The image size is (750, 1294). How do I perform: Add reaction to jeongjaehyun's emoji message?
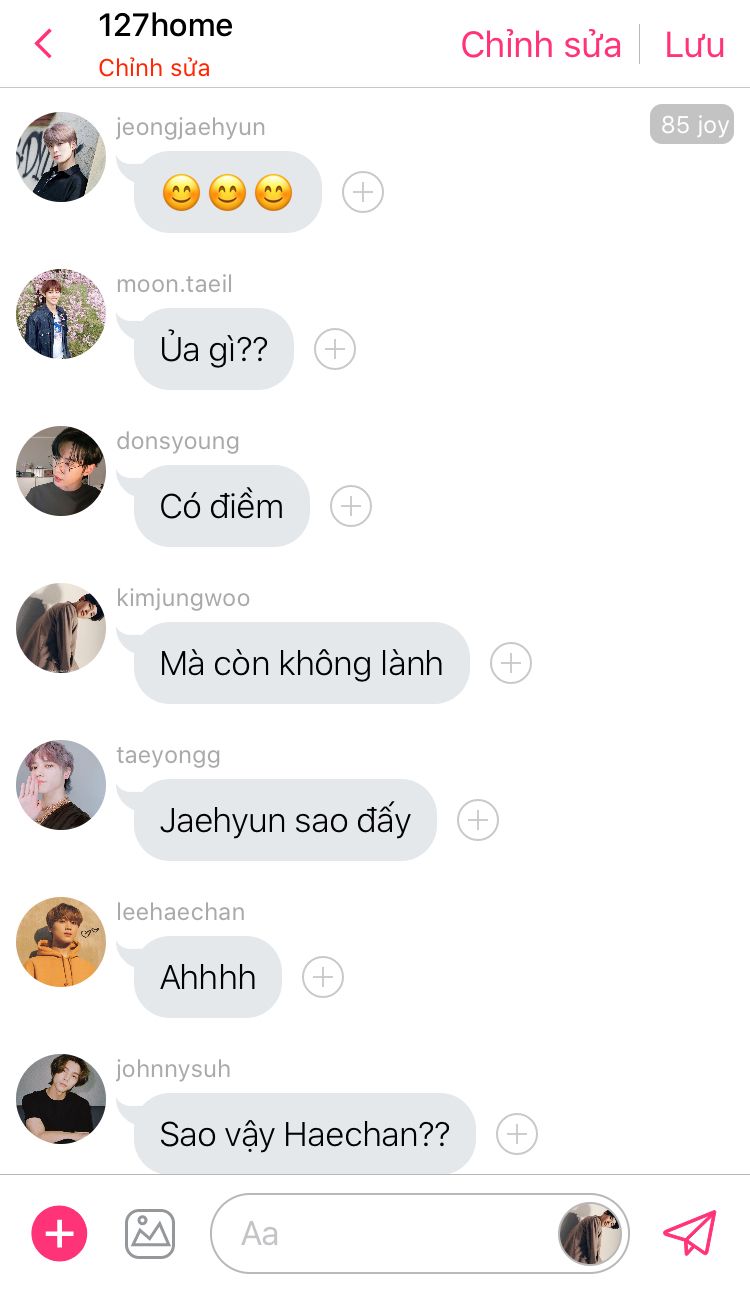[x=363, y=192]
